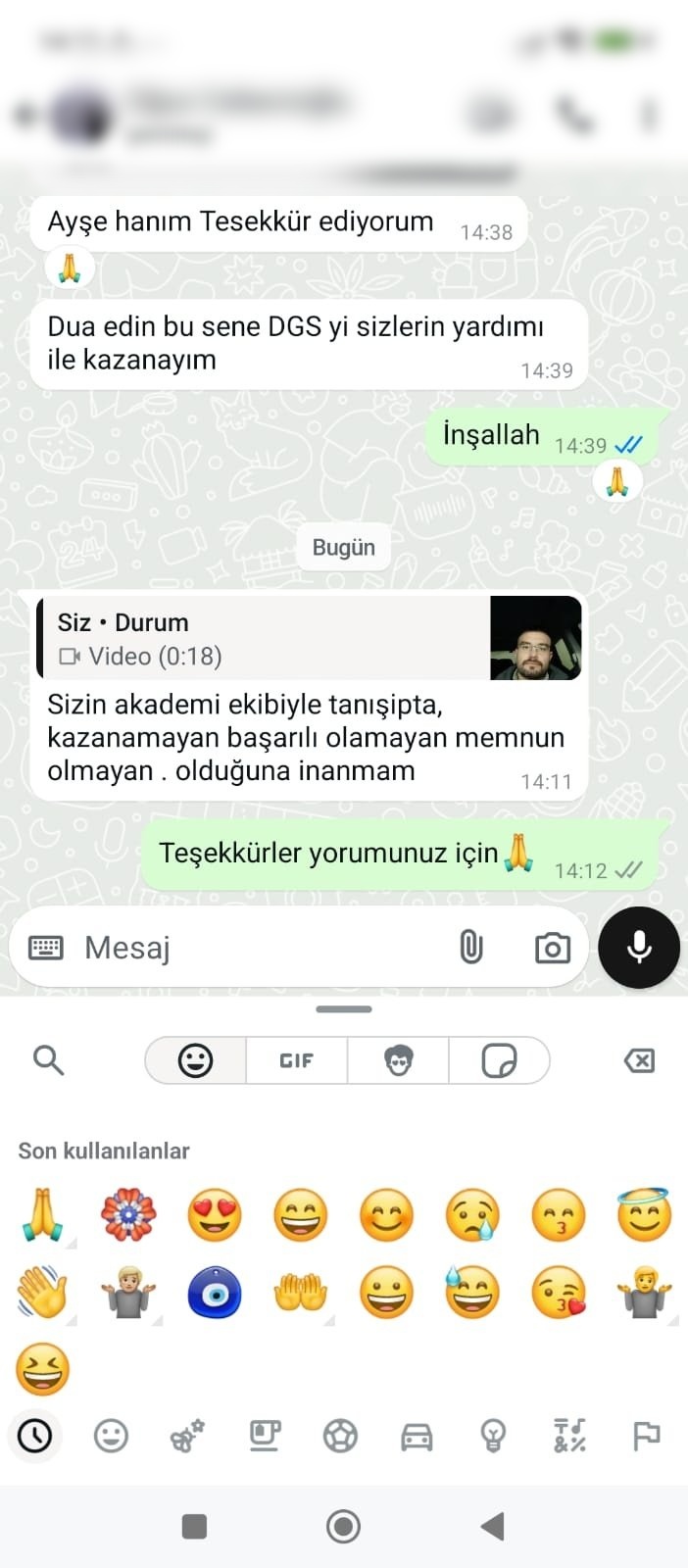
Task: Open the attachment paperclip
Action: tap(471, 947)
